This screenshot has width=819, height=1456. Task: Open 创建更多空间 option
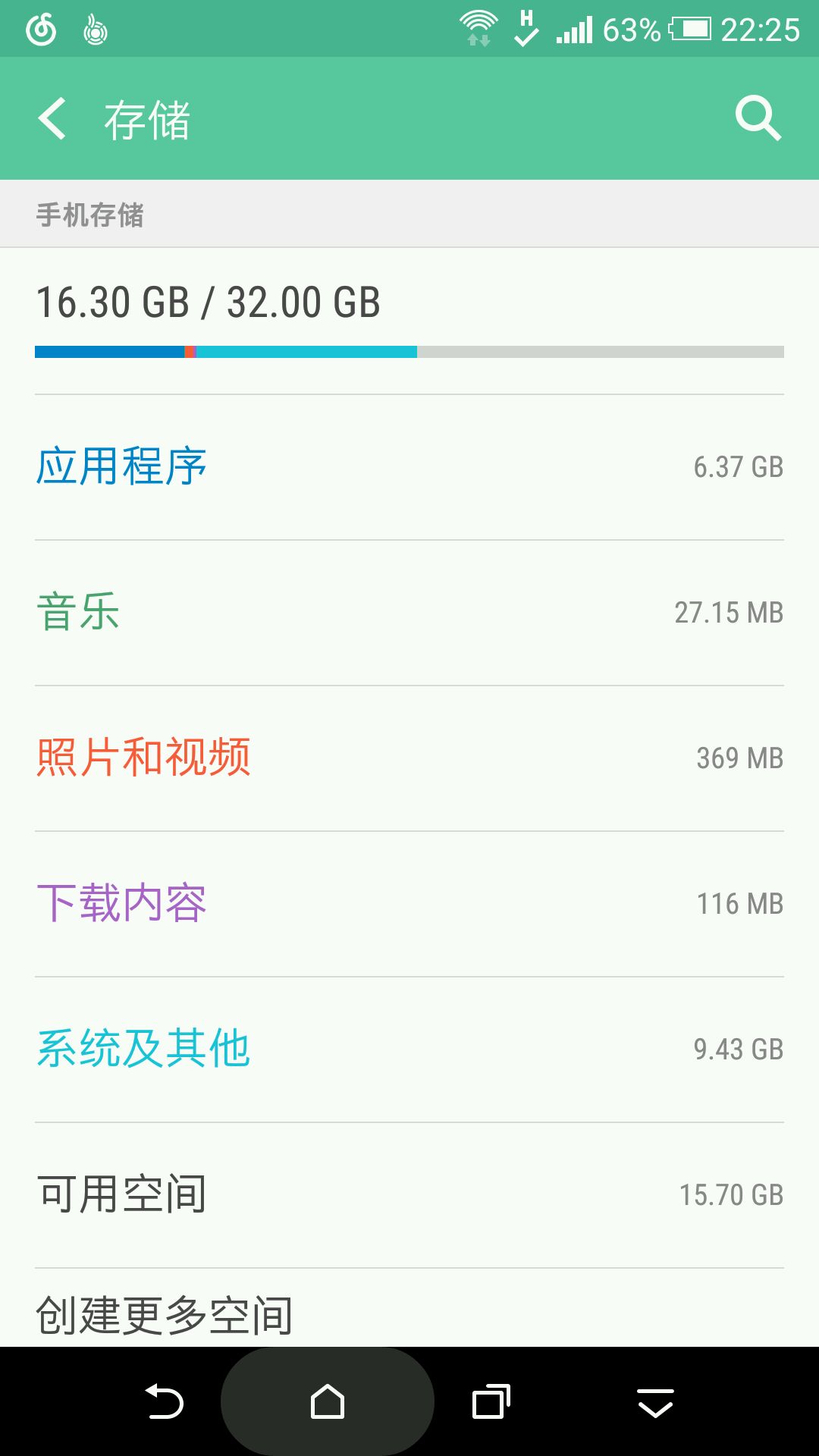tap(409, 1314)
